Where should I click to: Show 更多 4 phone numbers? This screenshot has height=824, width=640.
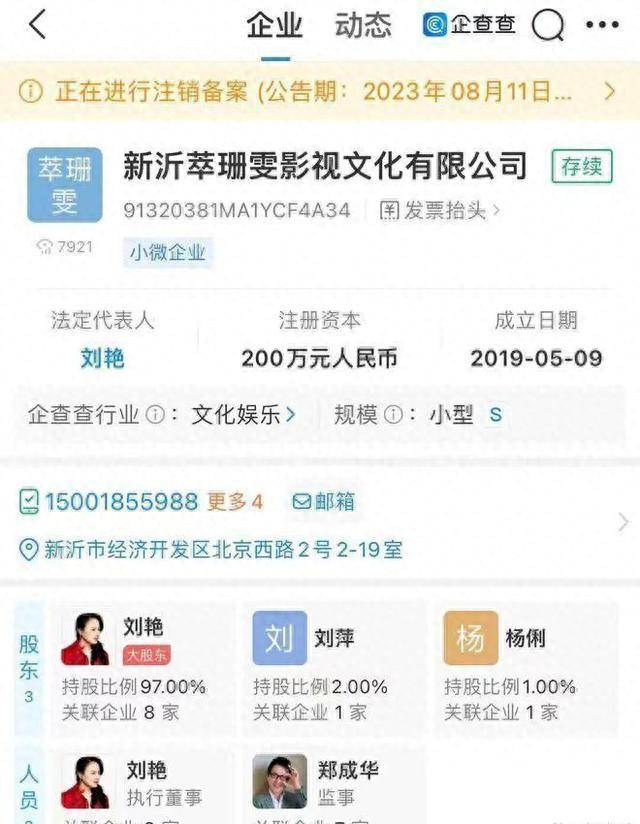[x=235, y=502]
